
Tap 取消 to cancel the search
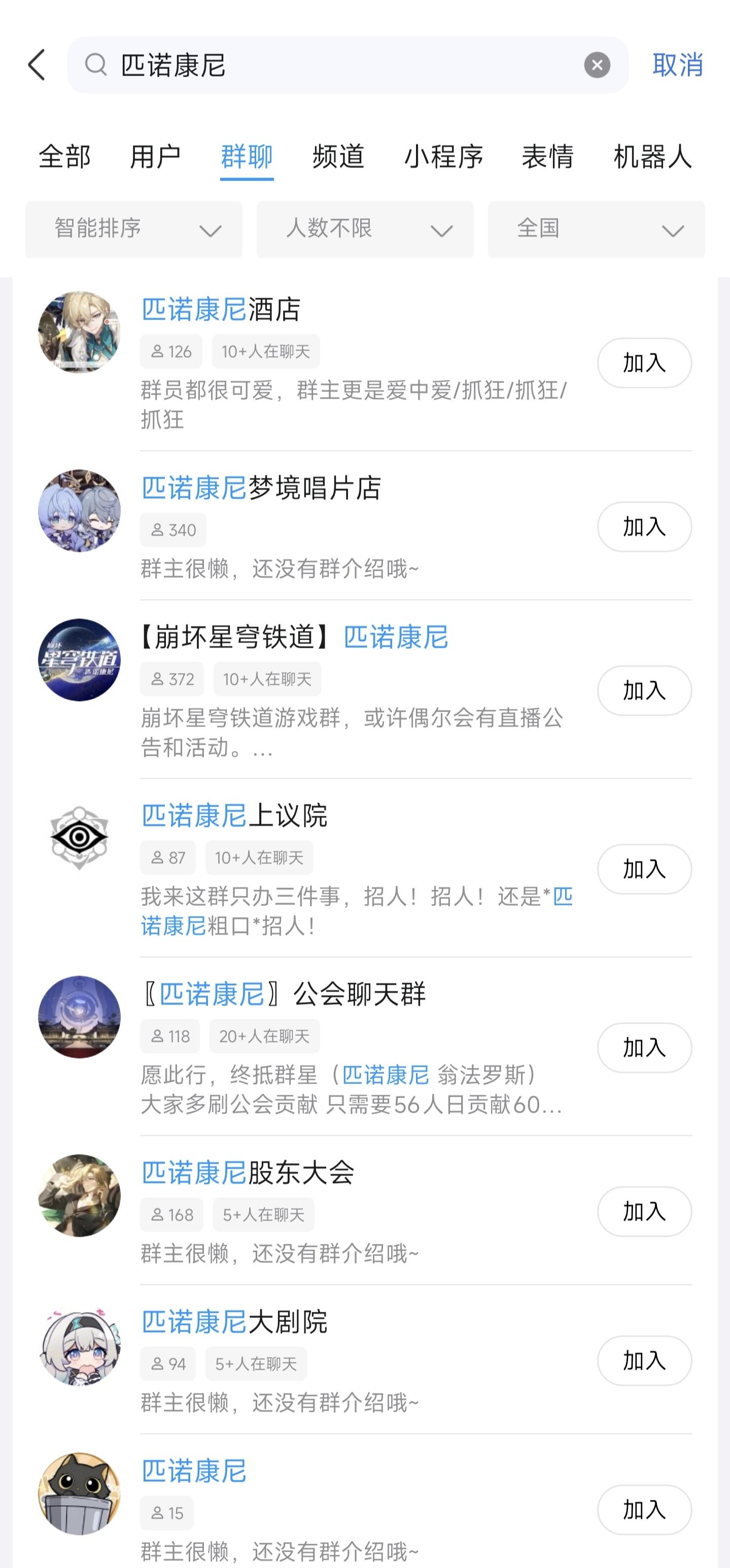[x=677, y=64]
